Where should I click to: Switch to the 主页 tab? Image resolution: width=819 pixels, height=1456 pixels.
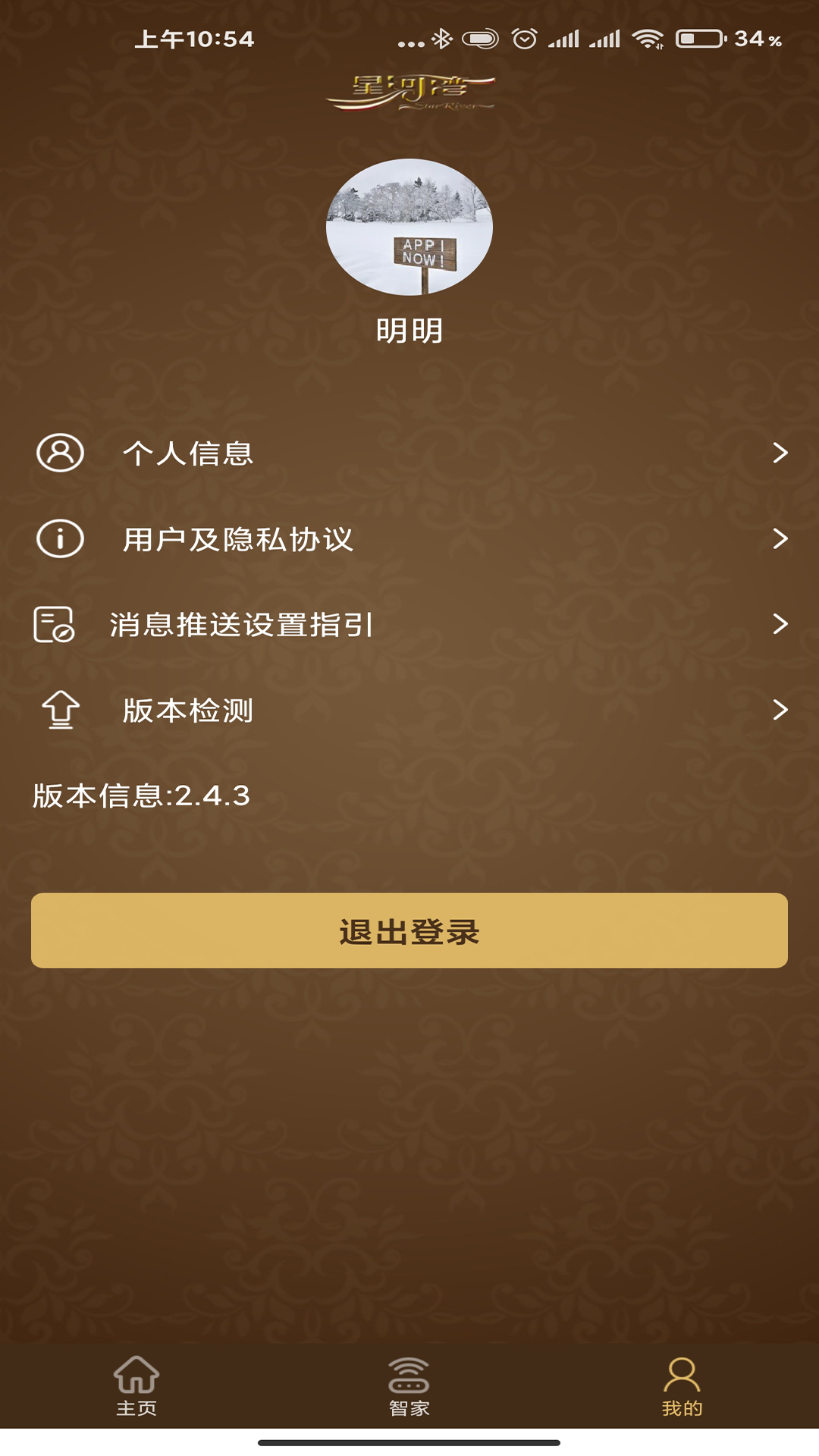point(135,1407)
